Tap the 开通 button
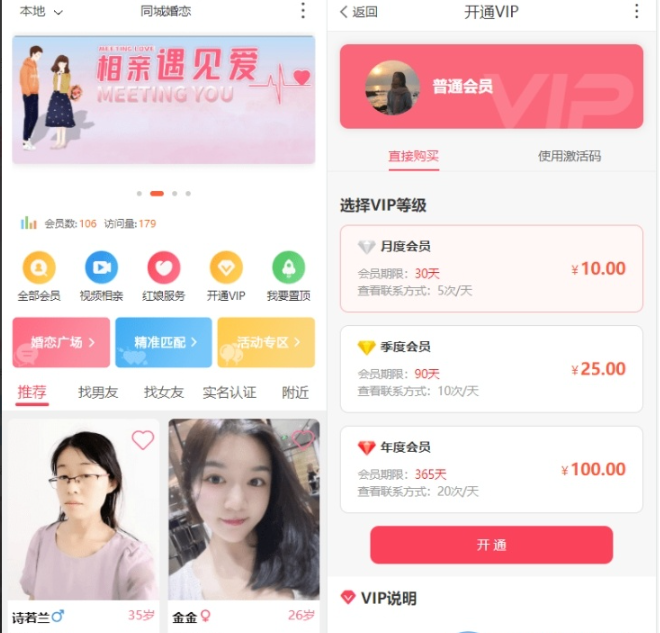The image size is (660, 633). tap(491, 545)
